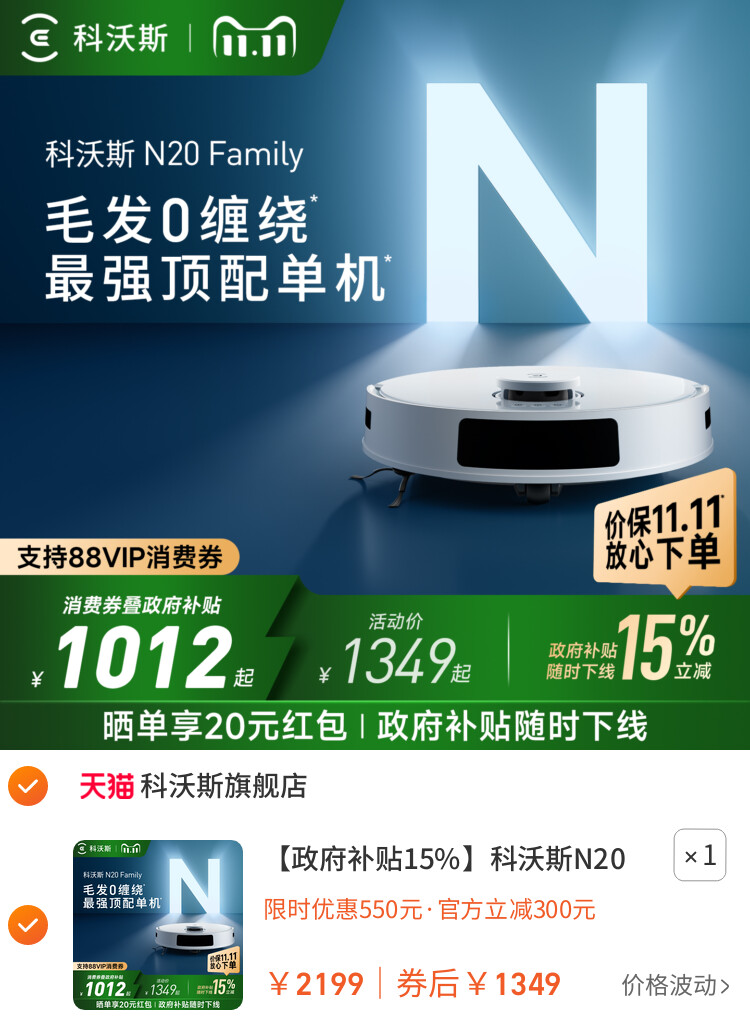Open the 【政府补贴15%】科沃斯N20 product title
This screenshot has height=1030, width=750.
pos(450,859)
